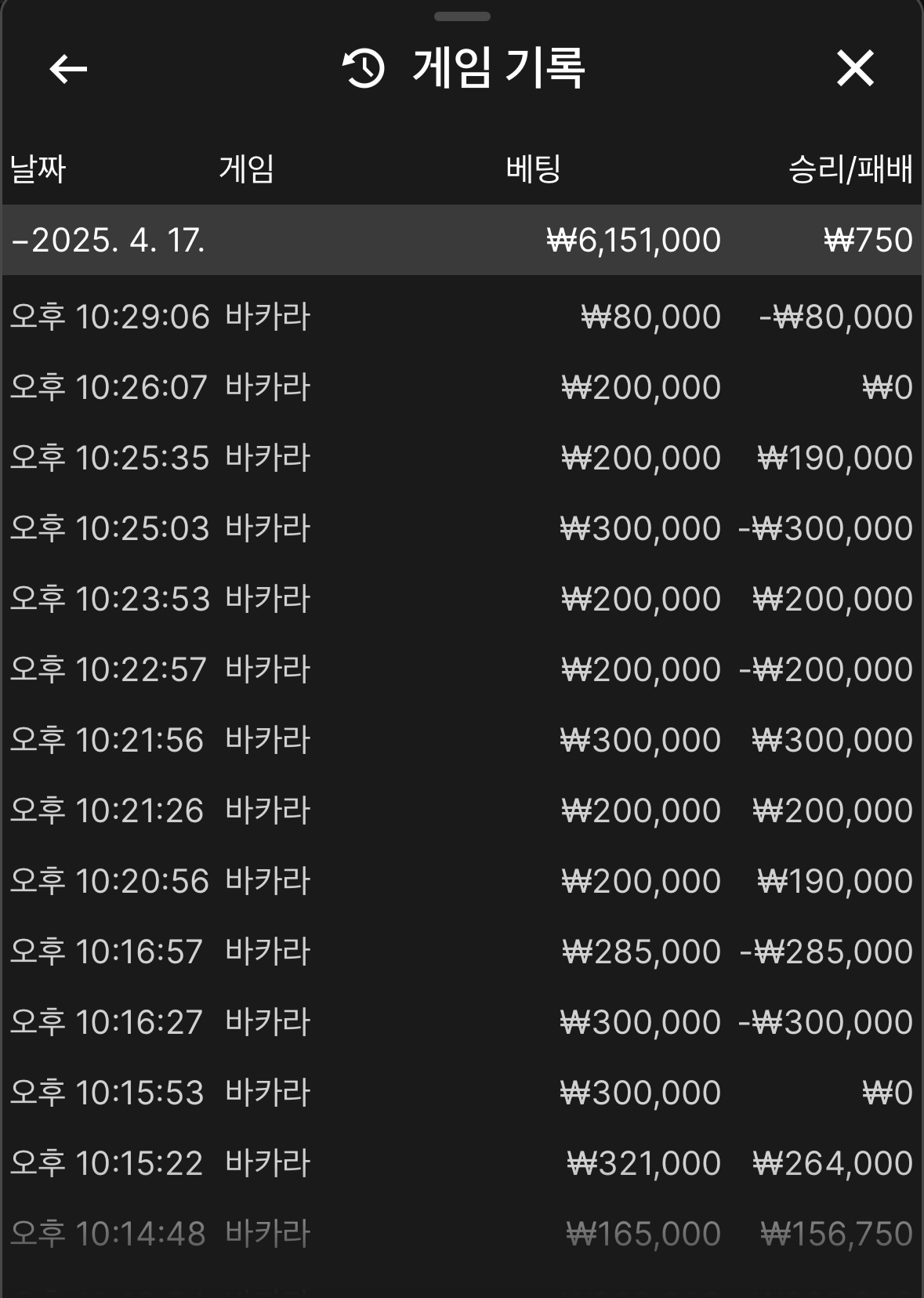Select the 10:25:03 baccarat record
Image resolution: width=924 pixels, height=1298 pixels.
(x=461, y=529)
